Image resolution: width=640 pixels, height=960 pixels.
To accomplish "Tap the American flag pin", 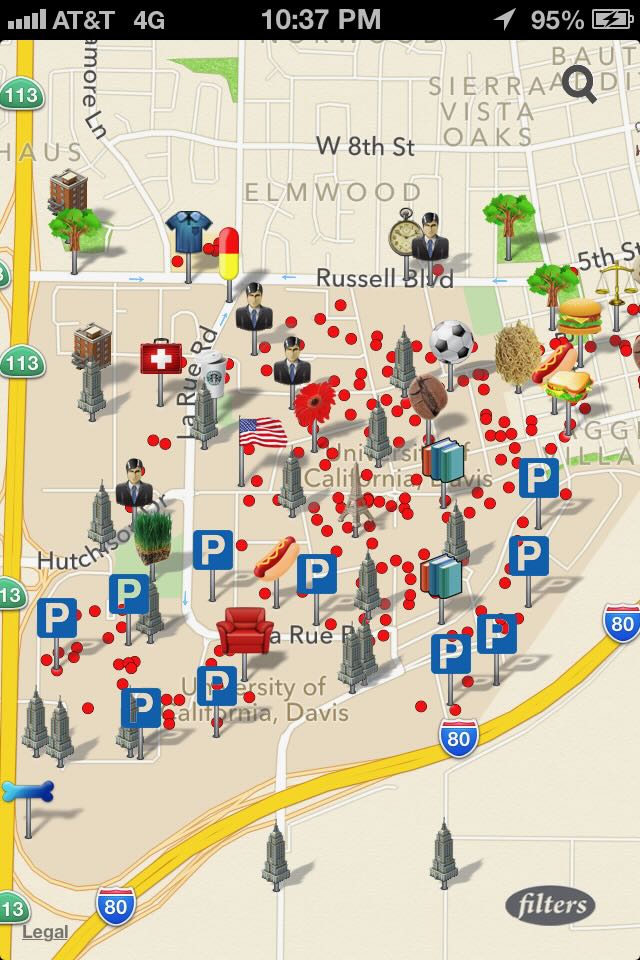I will [261, 434].
